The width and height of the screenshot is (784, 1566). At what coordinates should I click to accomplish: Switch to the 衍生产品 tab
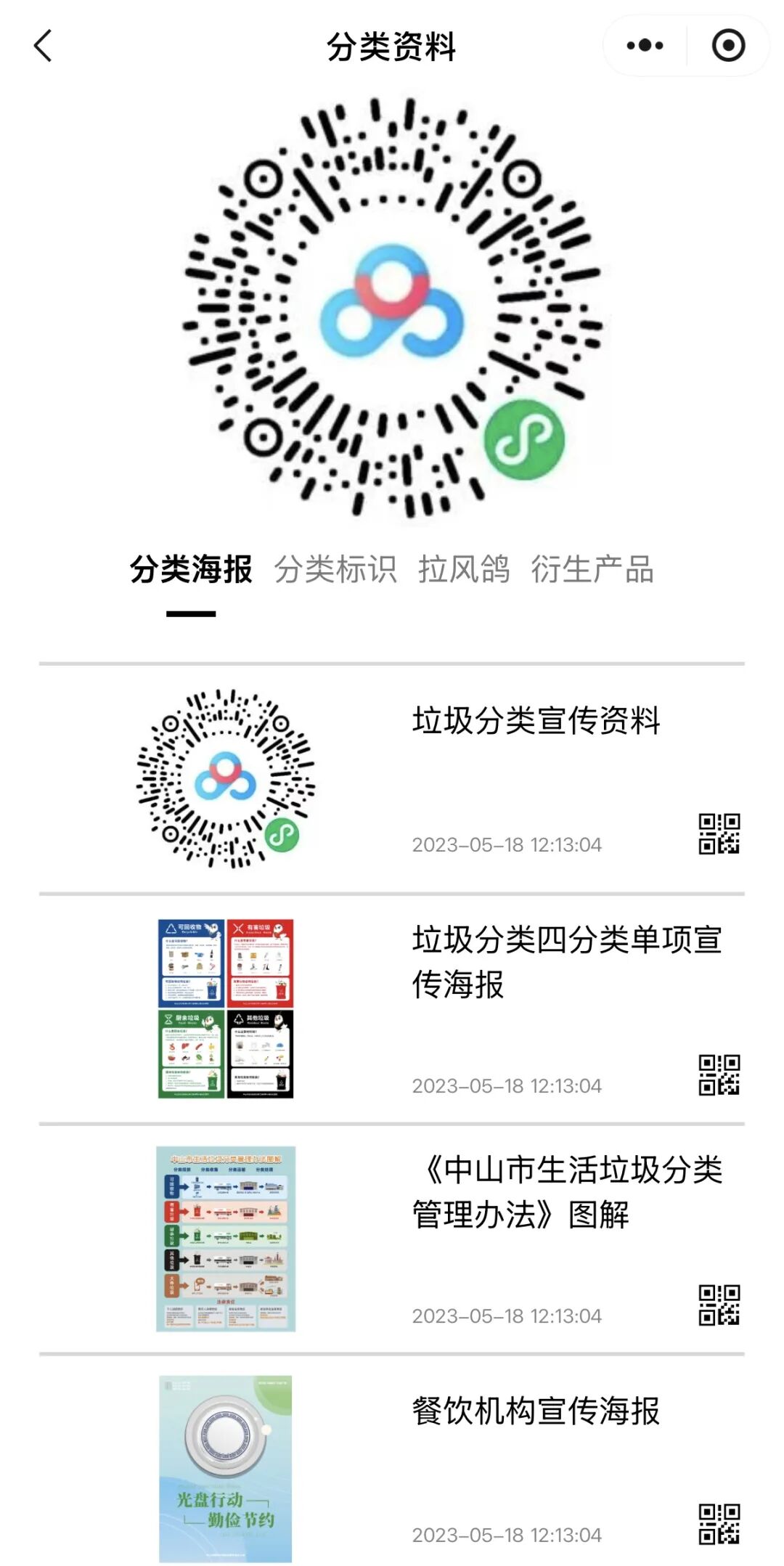coord(592,569)
